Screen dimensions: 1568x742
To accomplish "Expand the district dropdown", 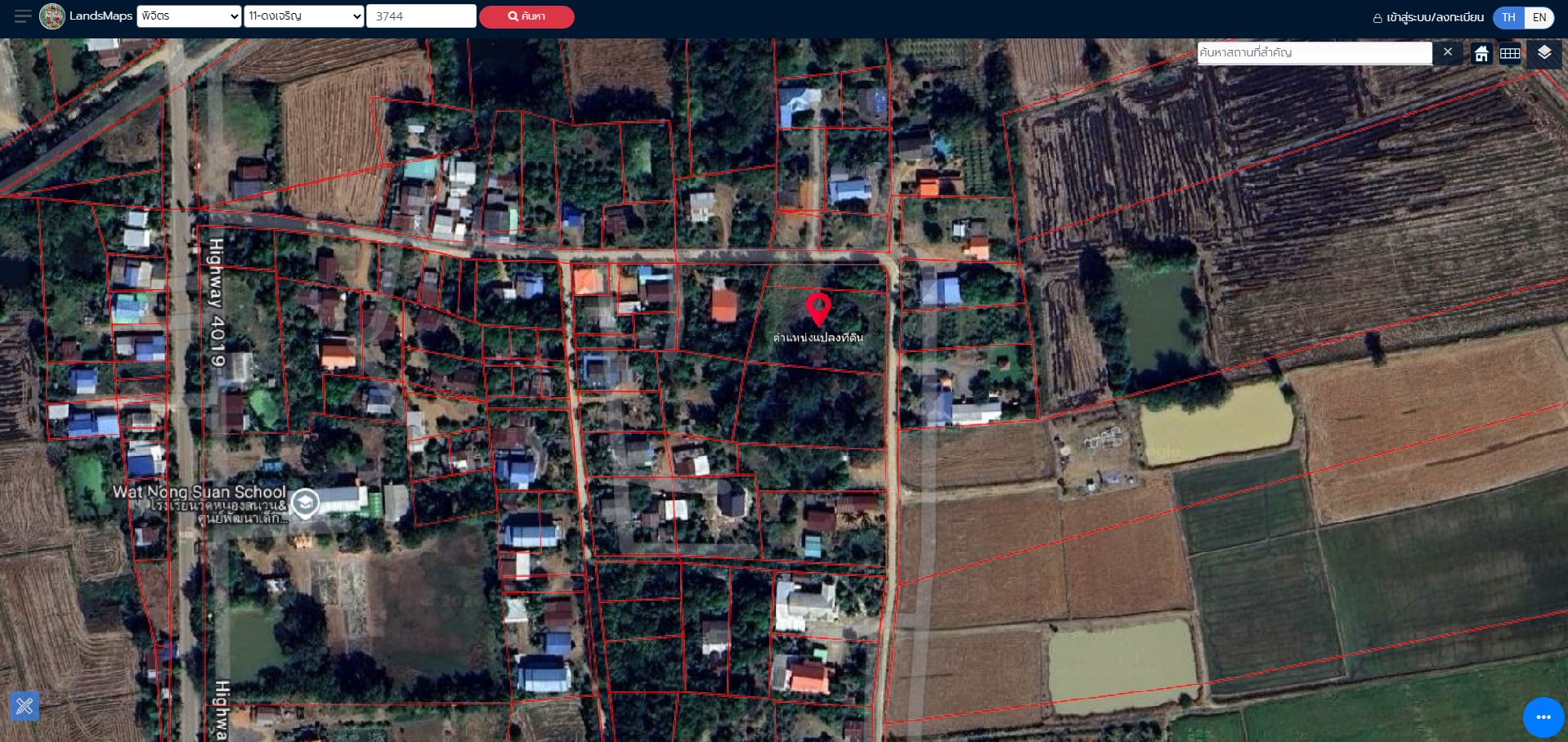I will 304,16.
